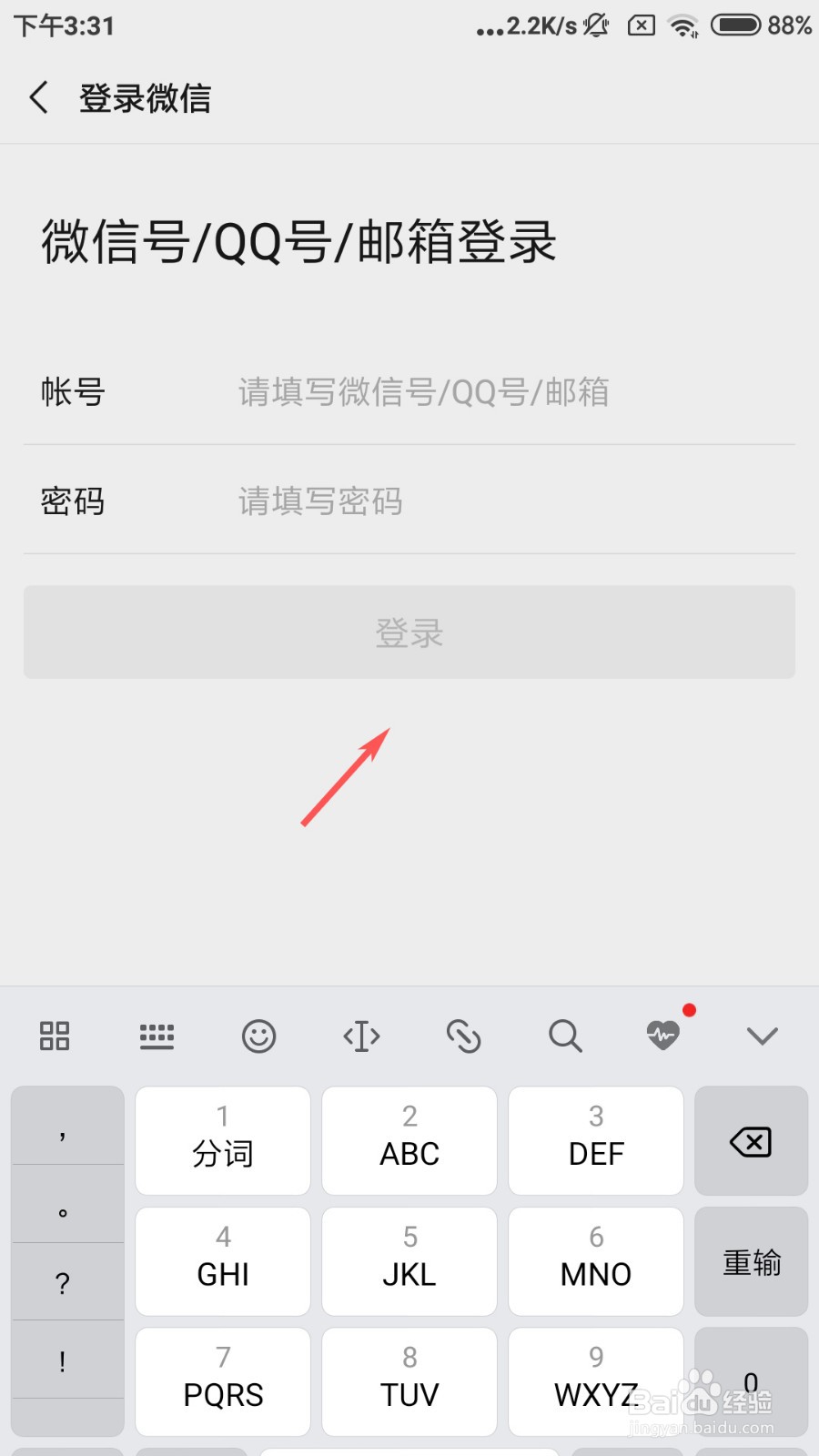Open keyboard search function

[565, 1035]
